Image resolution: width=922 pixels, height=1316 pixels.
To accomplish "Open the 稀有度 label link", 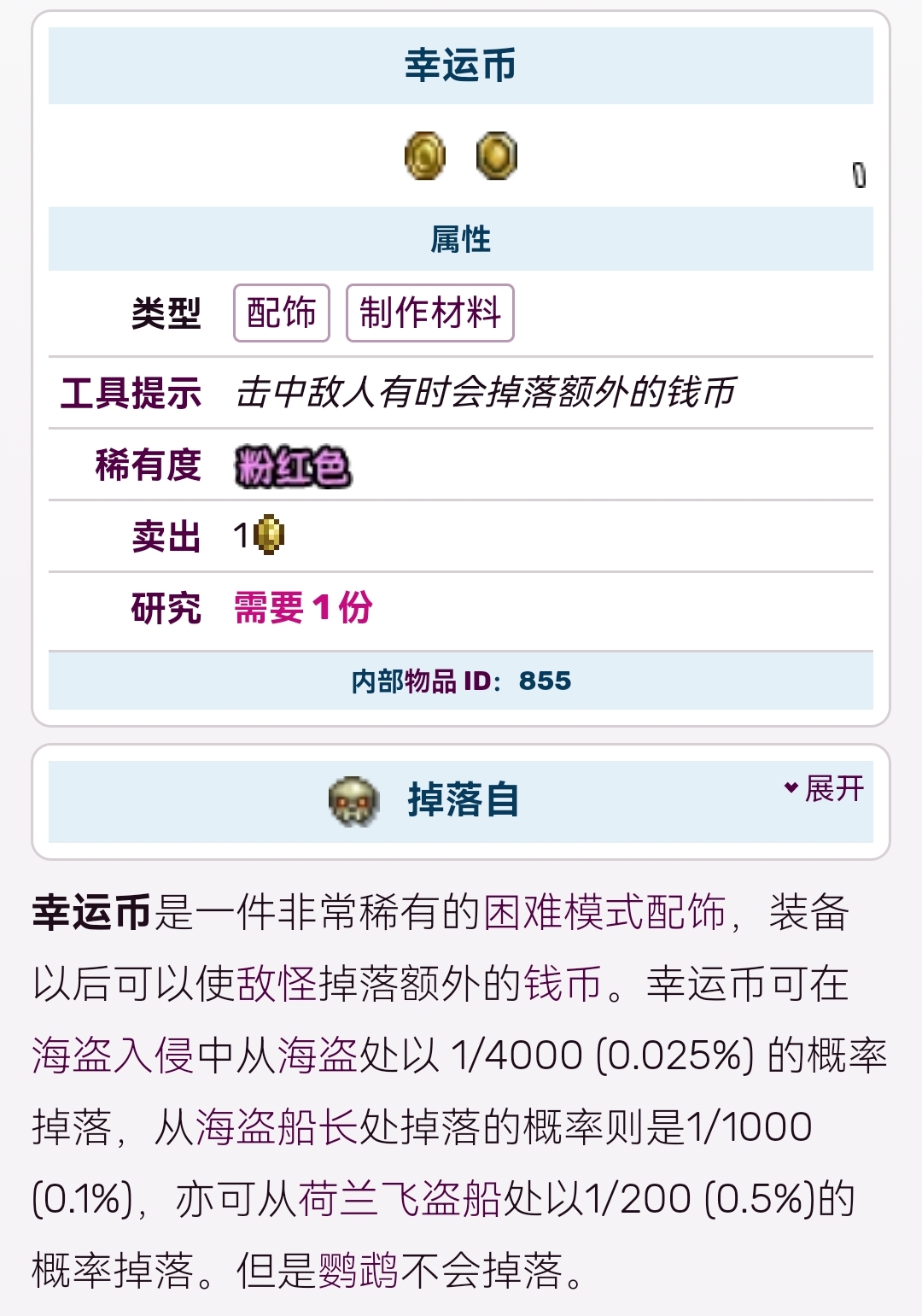I will (148, 465).
